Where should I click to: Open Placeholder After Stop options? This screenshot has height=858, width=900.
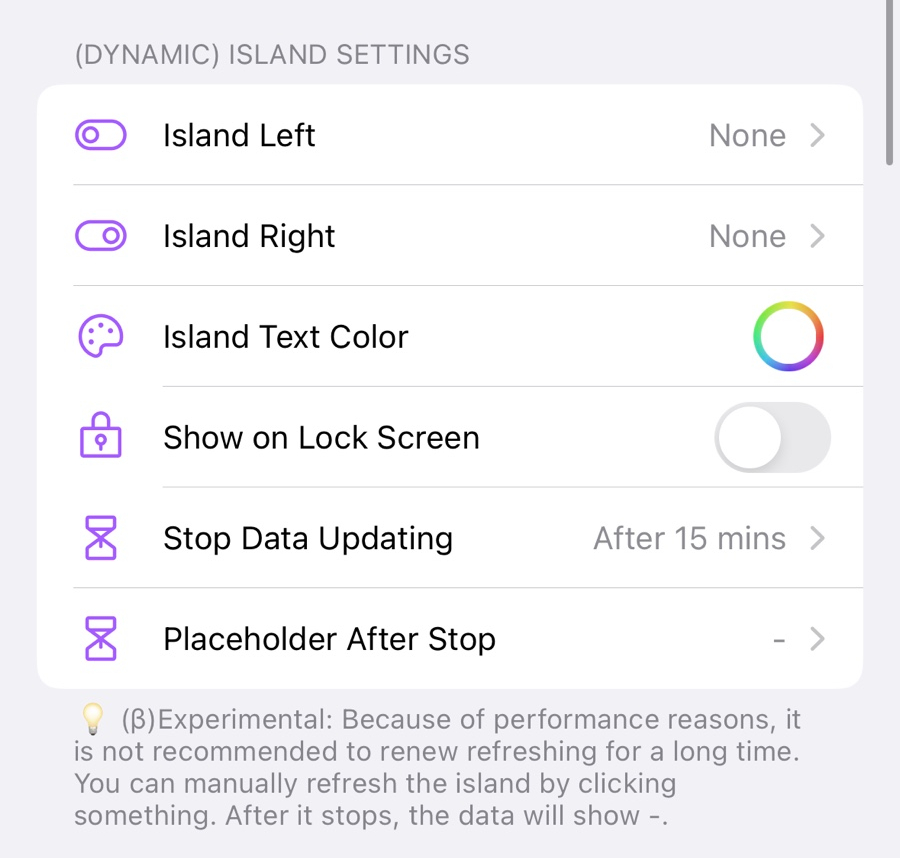click(450, 639)
